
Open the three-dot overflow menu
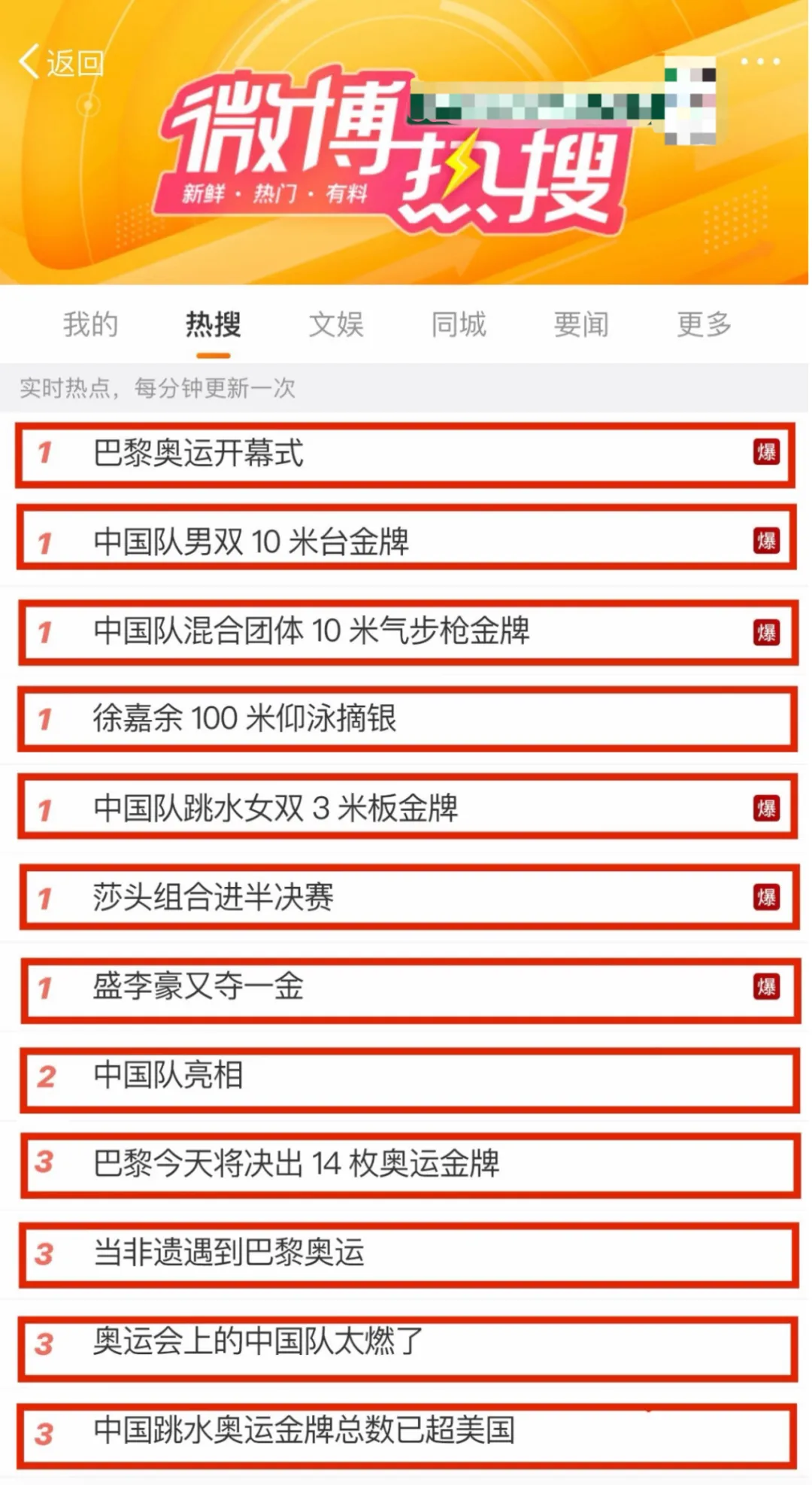760,62
